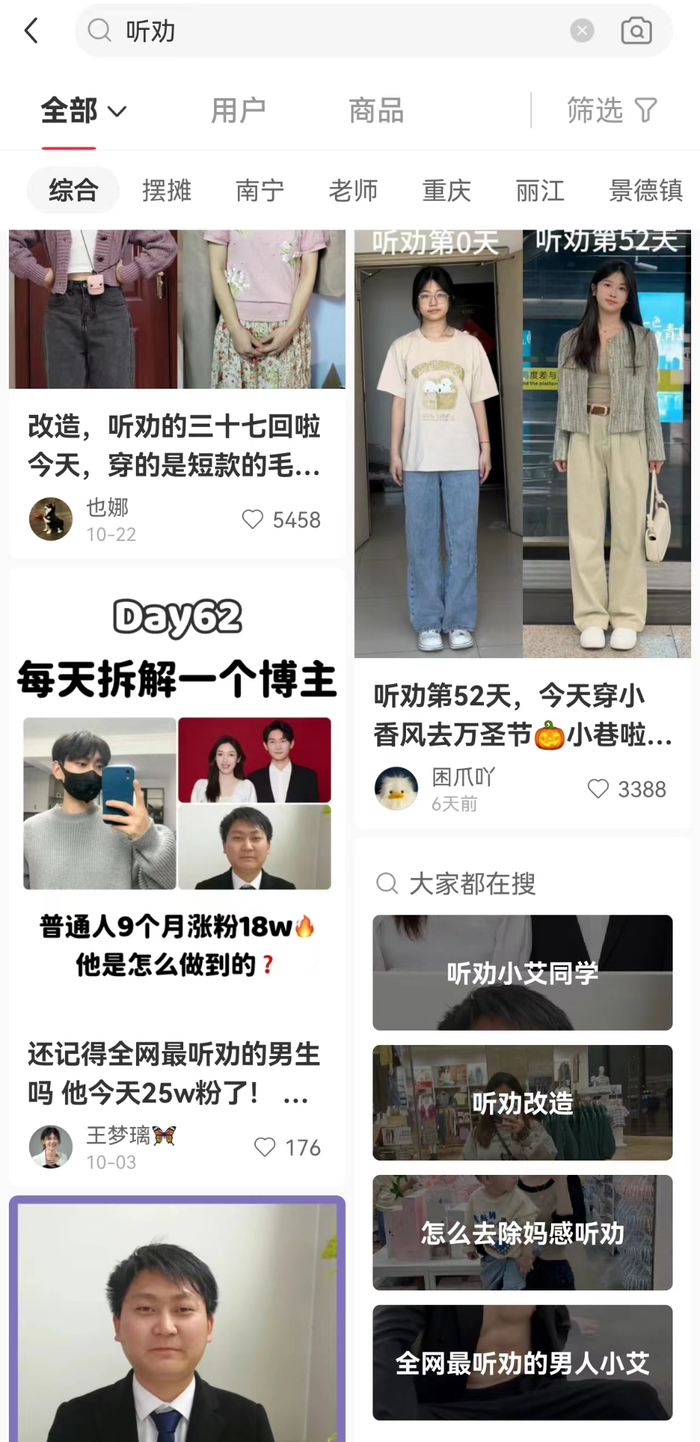The image size is (700, 1442).
Task: Open camera image search
Action: click(x=636, y=31)
